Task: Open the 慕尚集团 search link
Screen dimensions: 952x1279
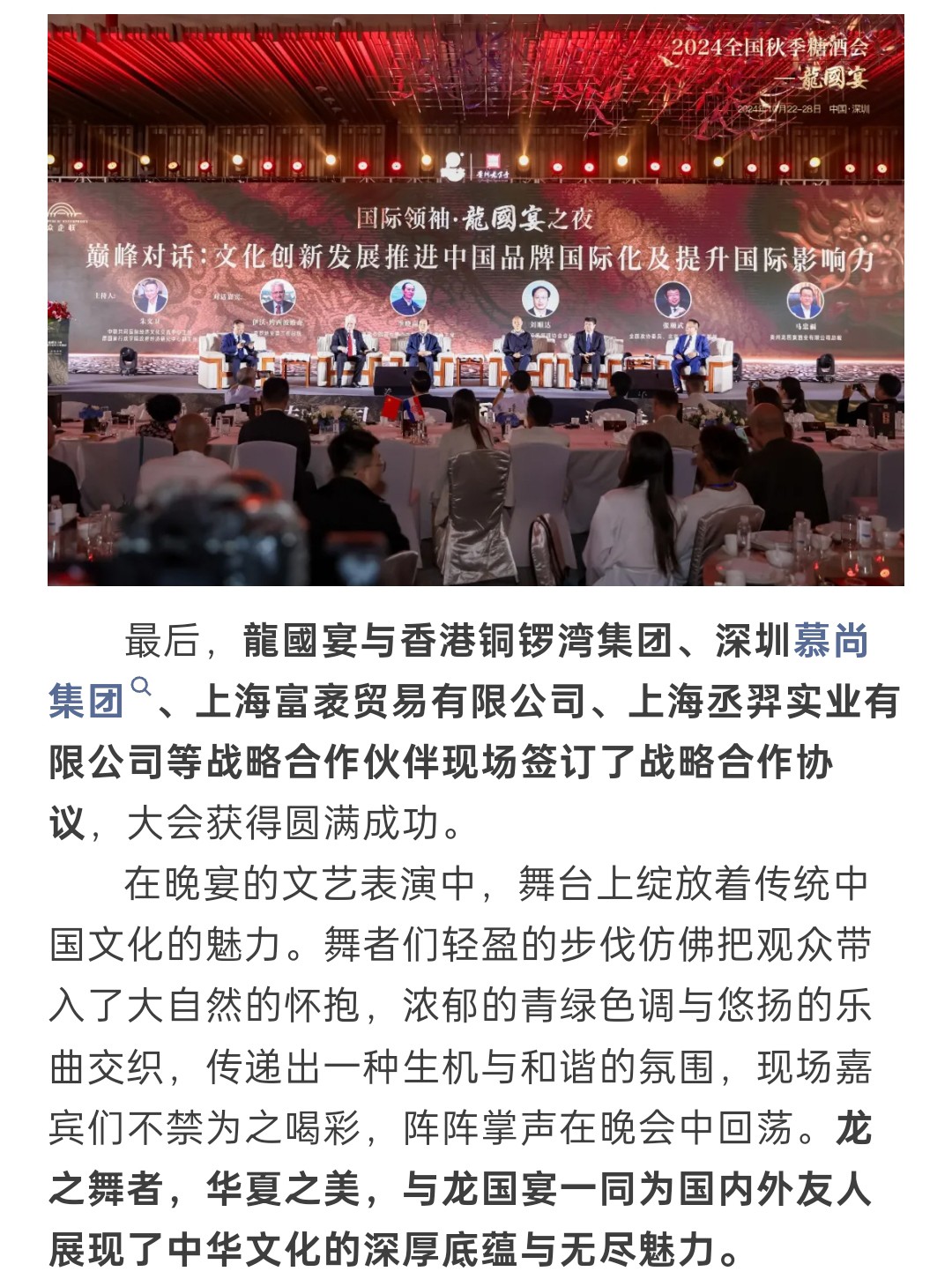Action: coord(830,641)
